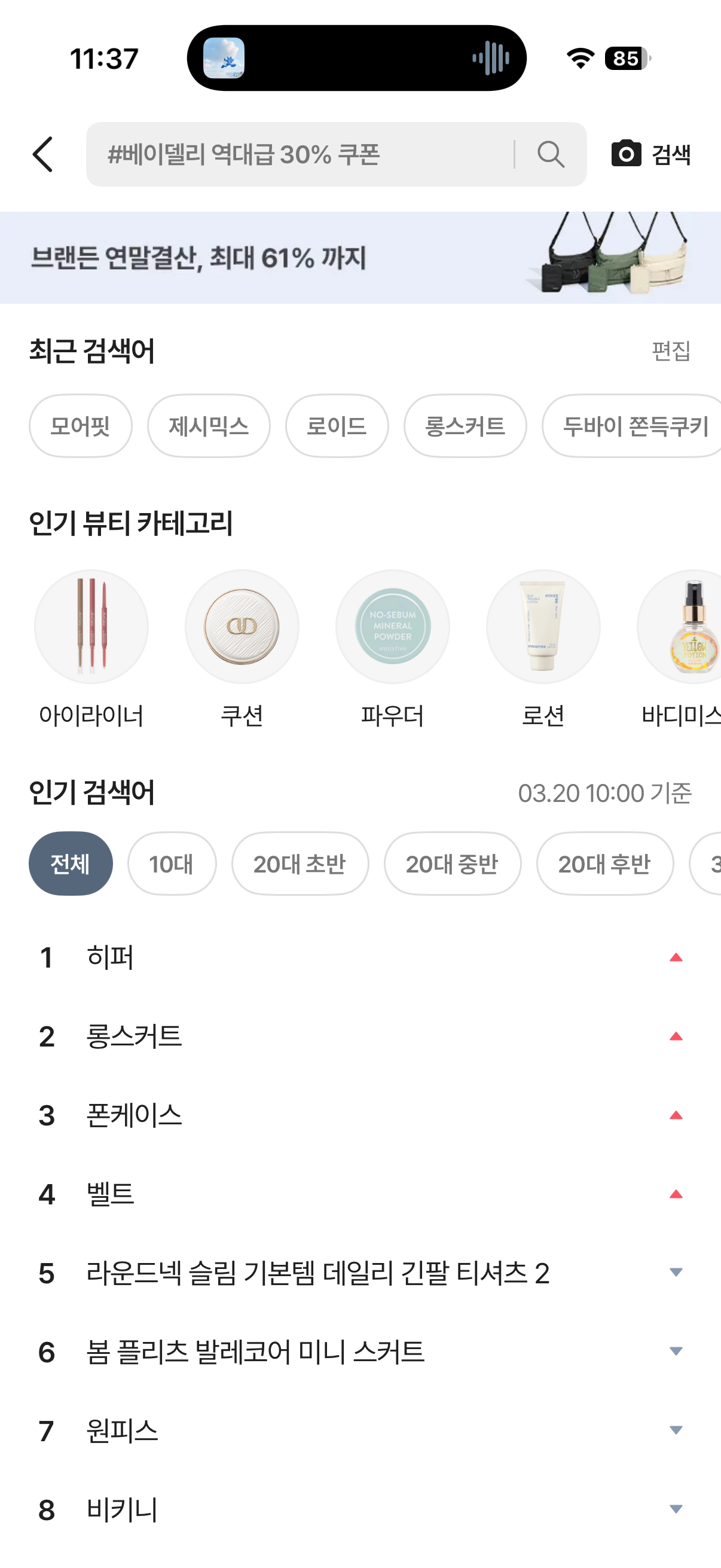This screenshot has width=721, height=1568.
Task: Open popular search 원피스
Action: click(x=123, y=1430)
